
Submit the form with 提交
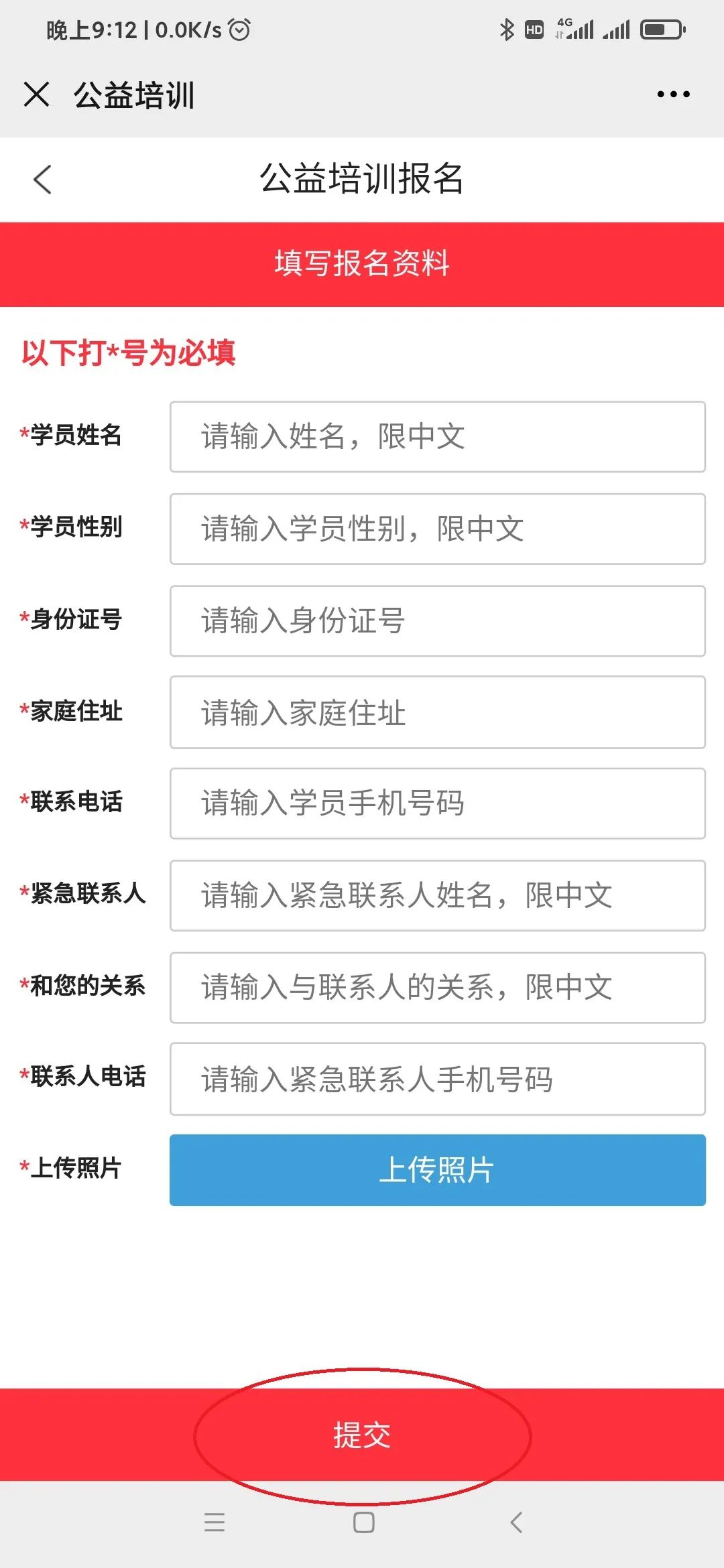pyautogui.click(x=362, y=1435)
